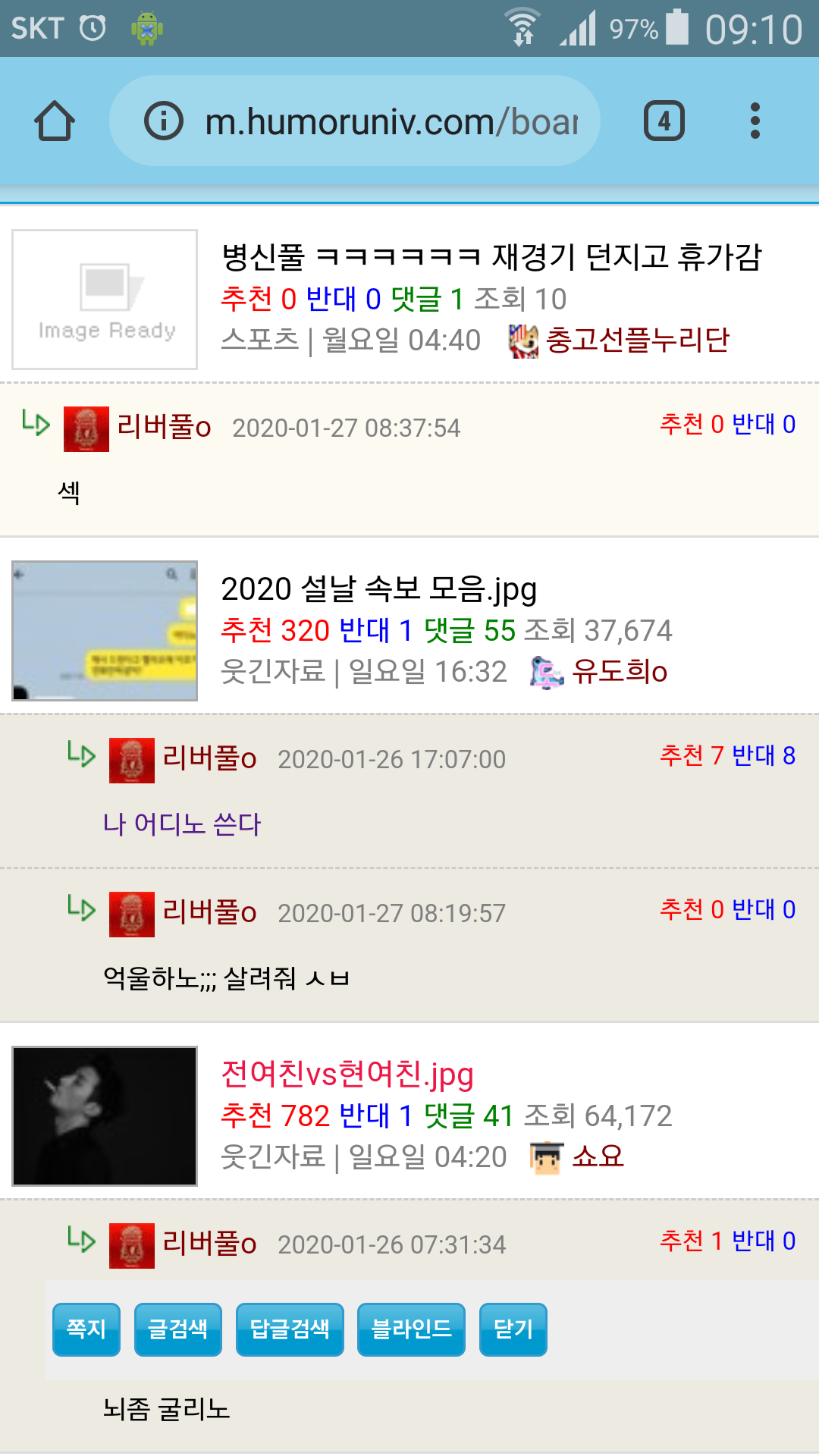Open the comment 나 어디노 쓴다
Image resolution: width=819 pixels, height=1456 pixels.
[x=182, y=824]
